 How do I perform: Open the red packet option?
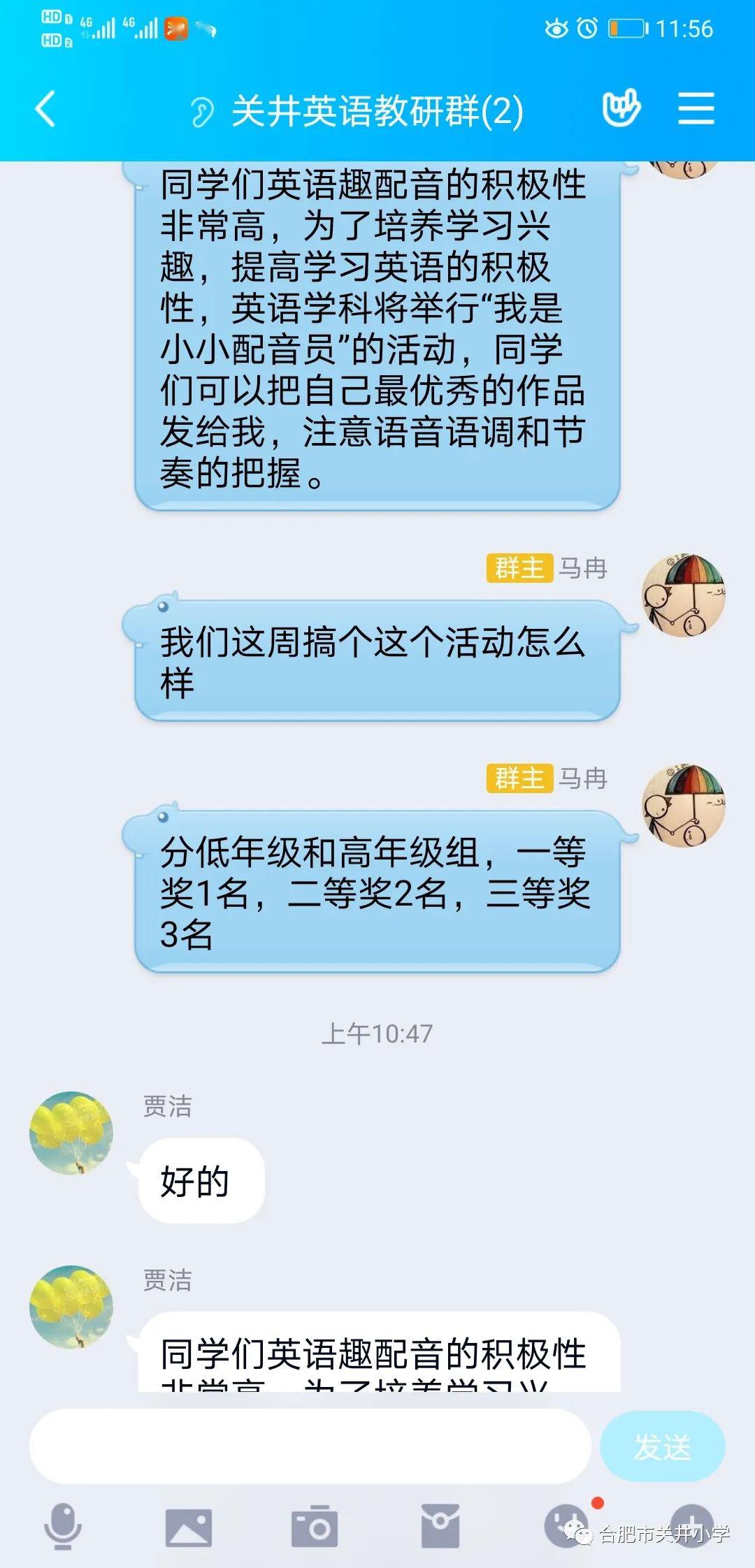click(x=440, y=1527)
